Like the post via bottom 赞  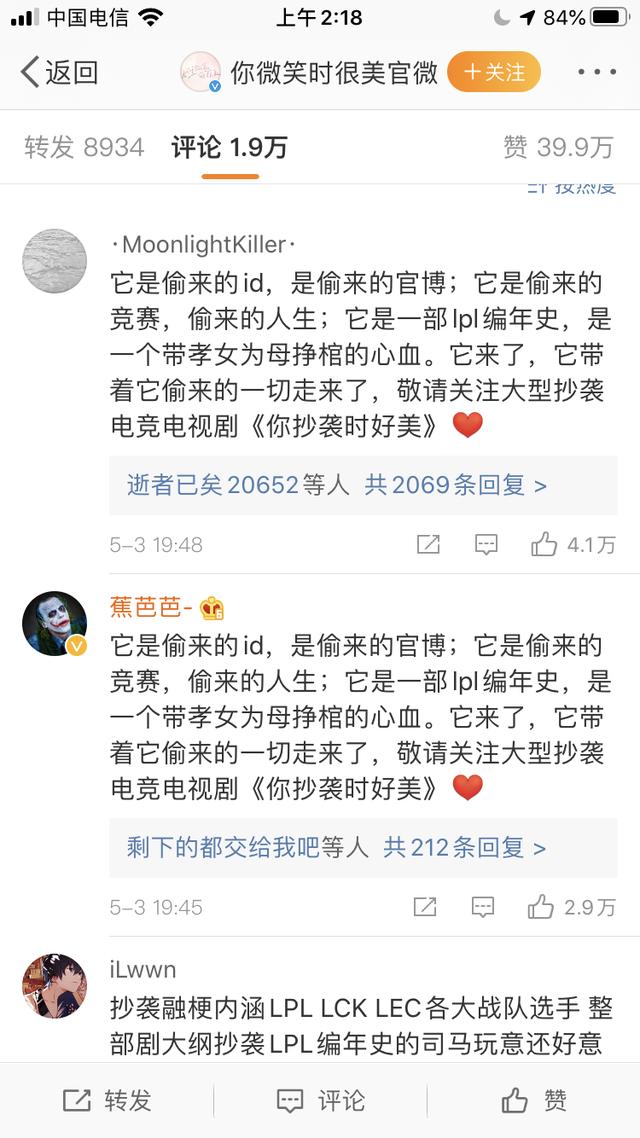click(533, 1101)
